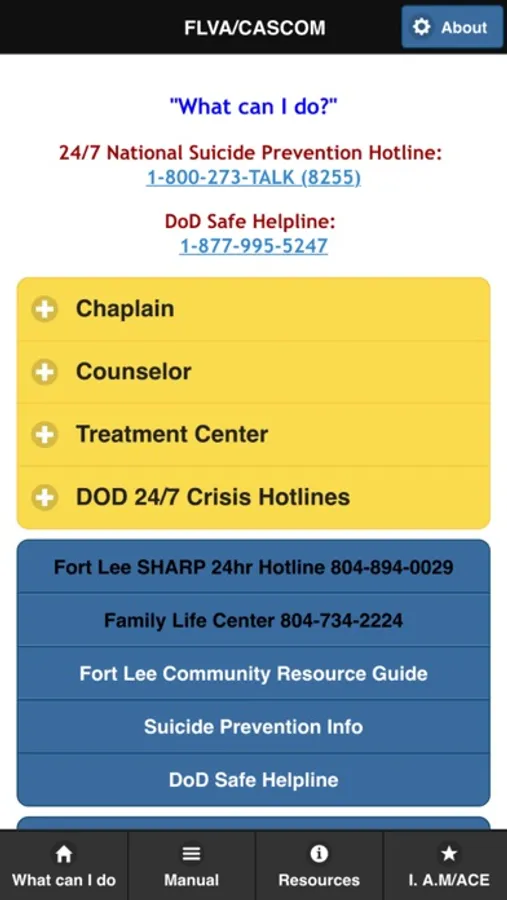507x900 pixels.
Task: Open Fort Lee Community Resource Guide
Action: coord(253,673)
